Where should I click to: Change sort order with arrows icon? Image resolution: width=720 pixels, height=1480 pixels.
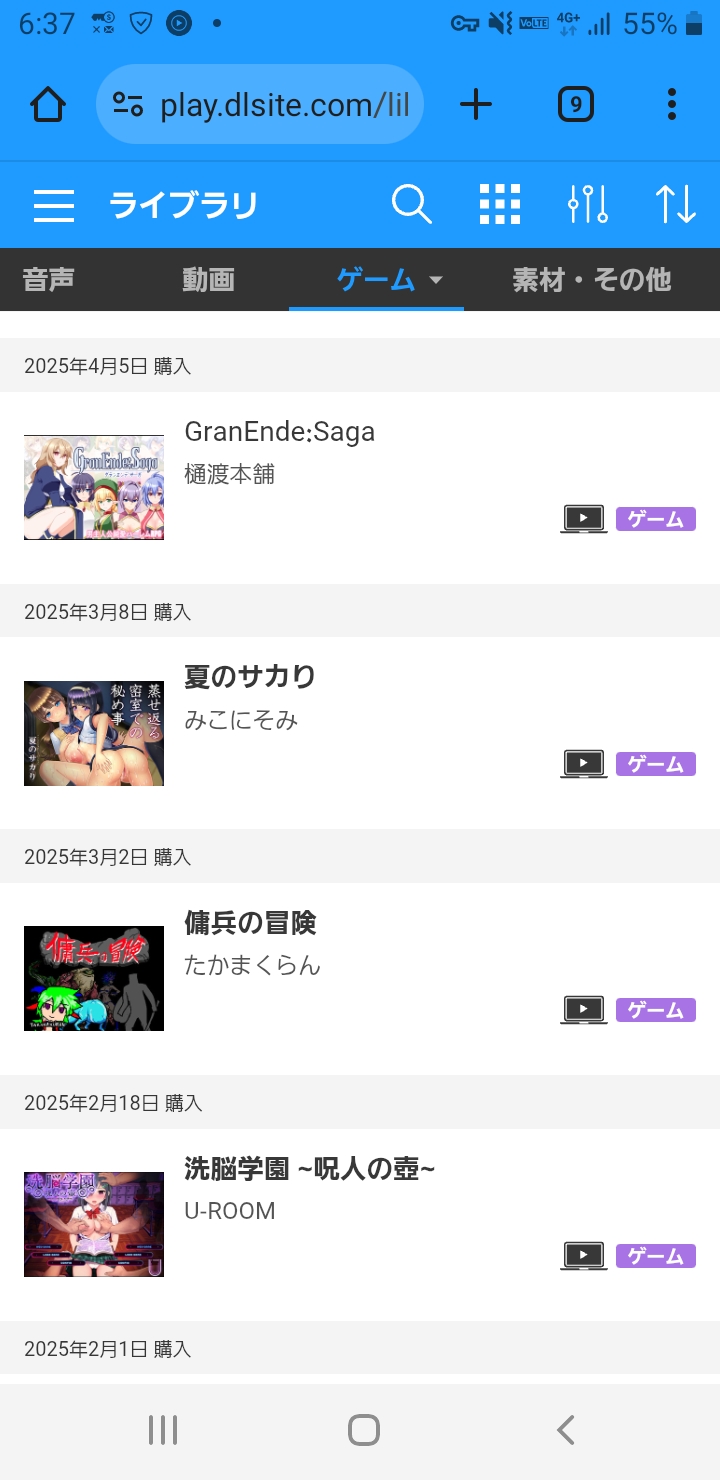pos(675,204)
